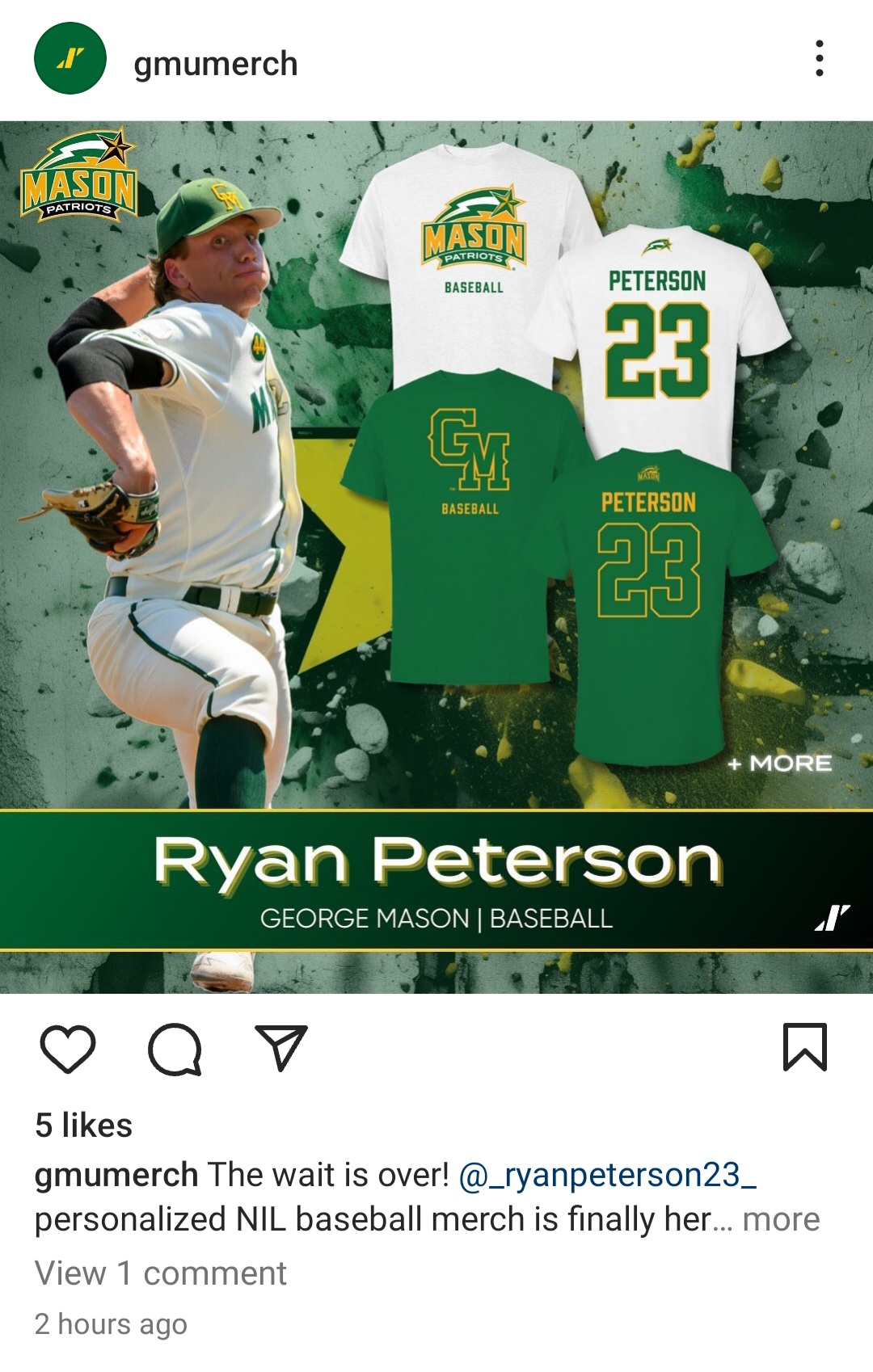Share this post via the paper plane

[280, 1048]
